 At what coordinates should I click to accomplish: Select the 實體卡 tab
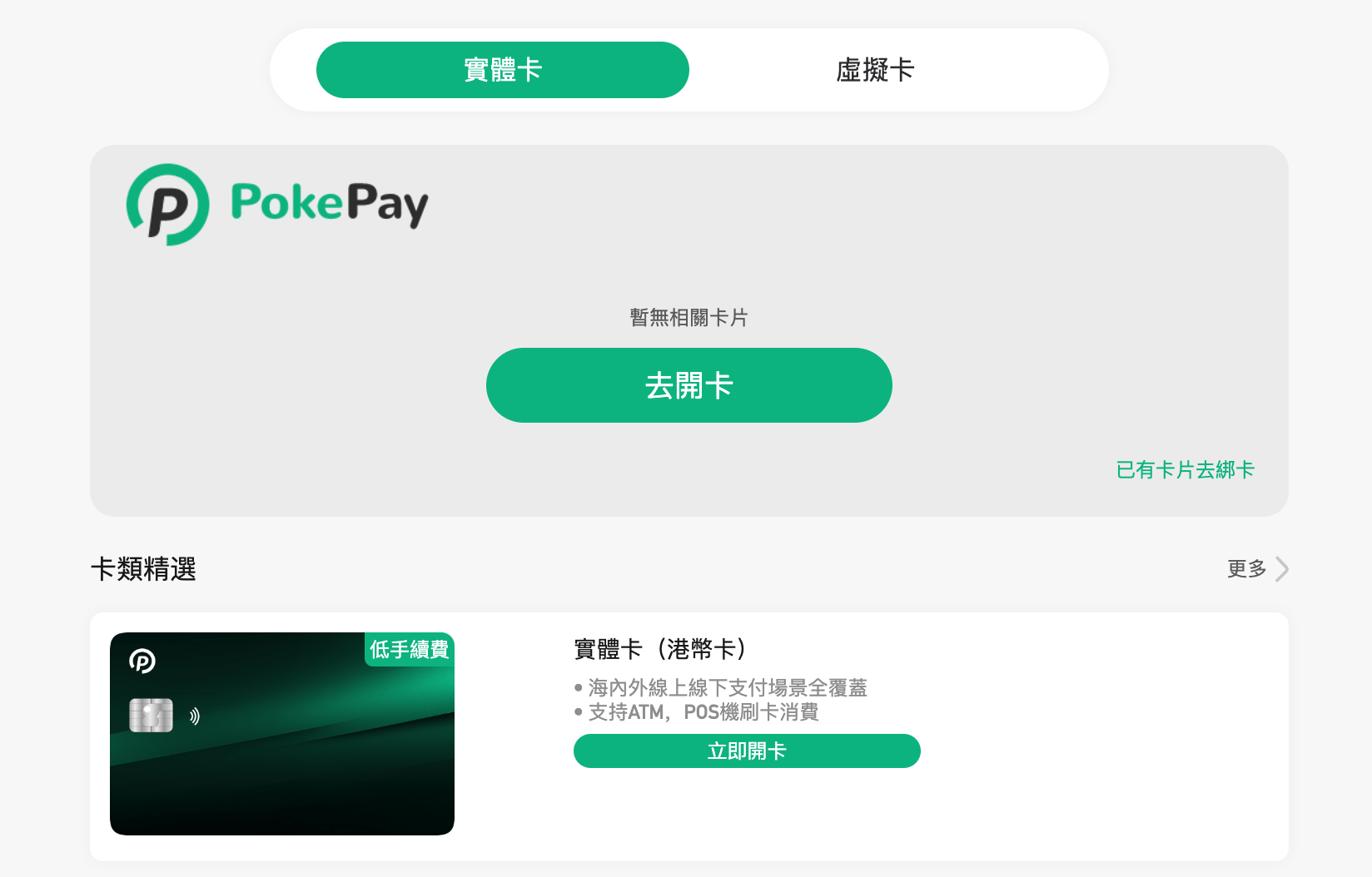coord(502,70)
